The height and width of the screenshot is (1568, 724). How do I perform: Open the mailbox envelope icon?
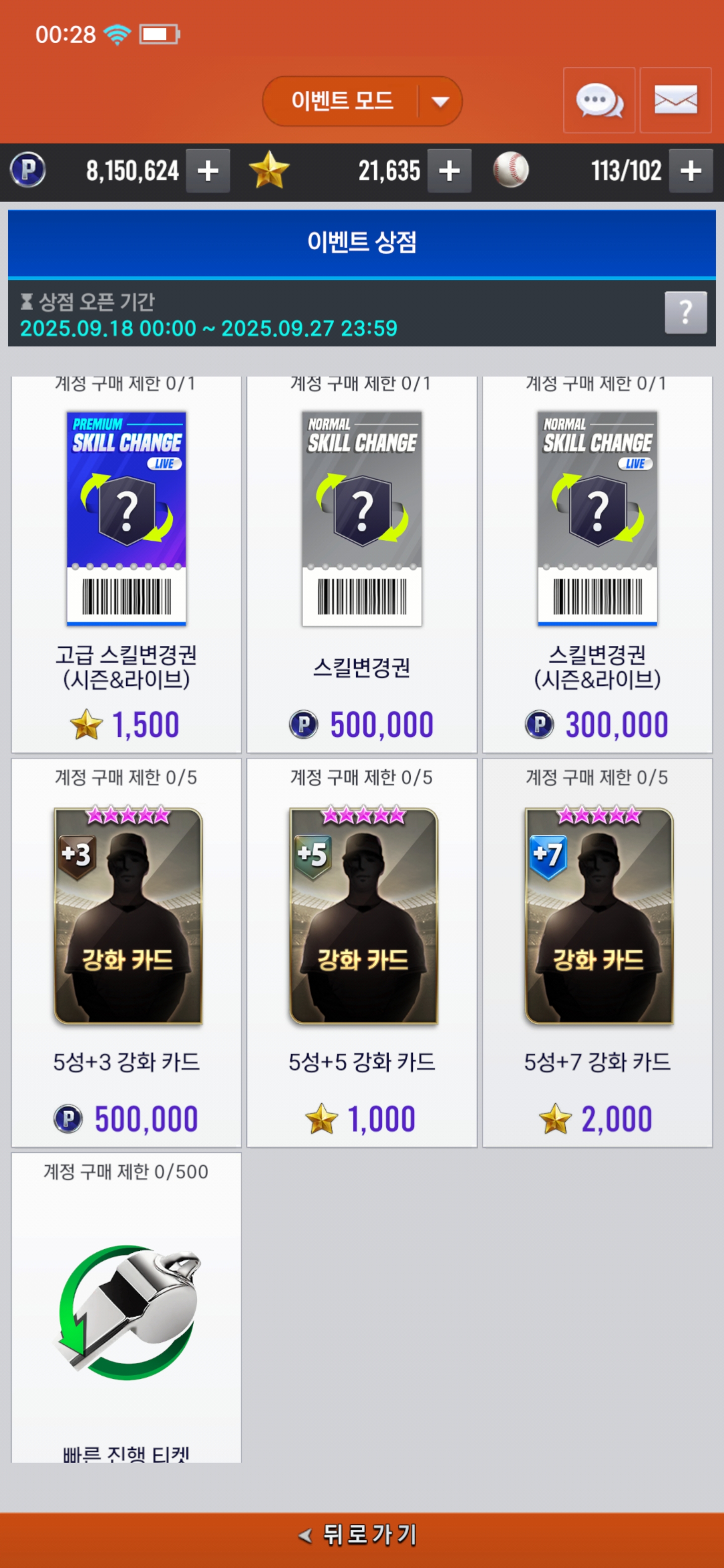[675, 101]
